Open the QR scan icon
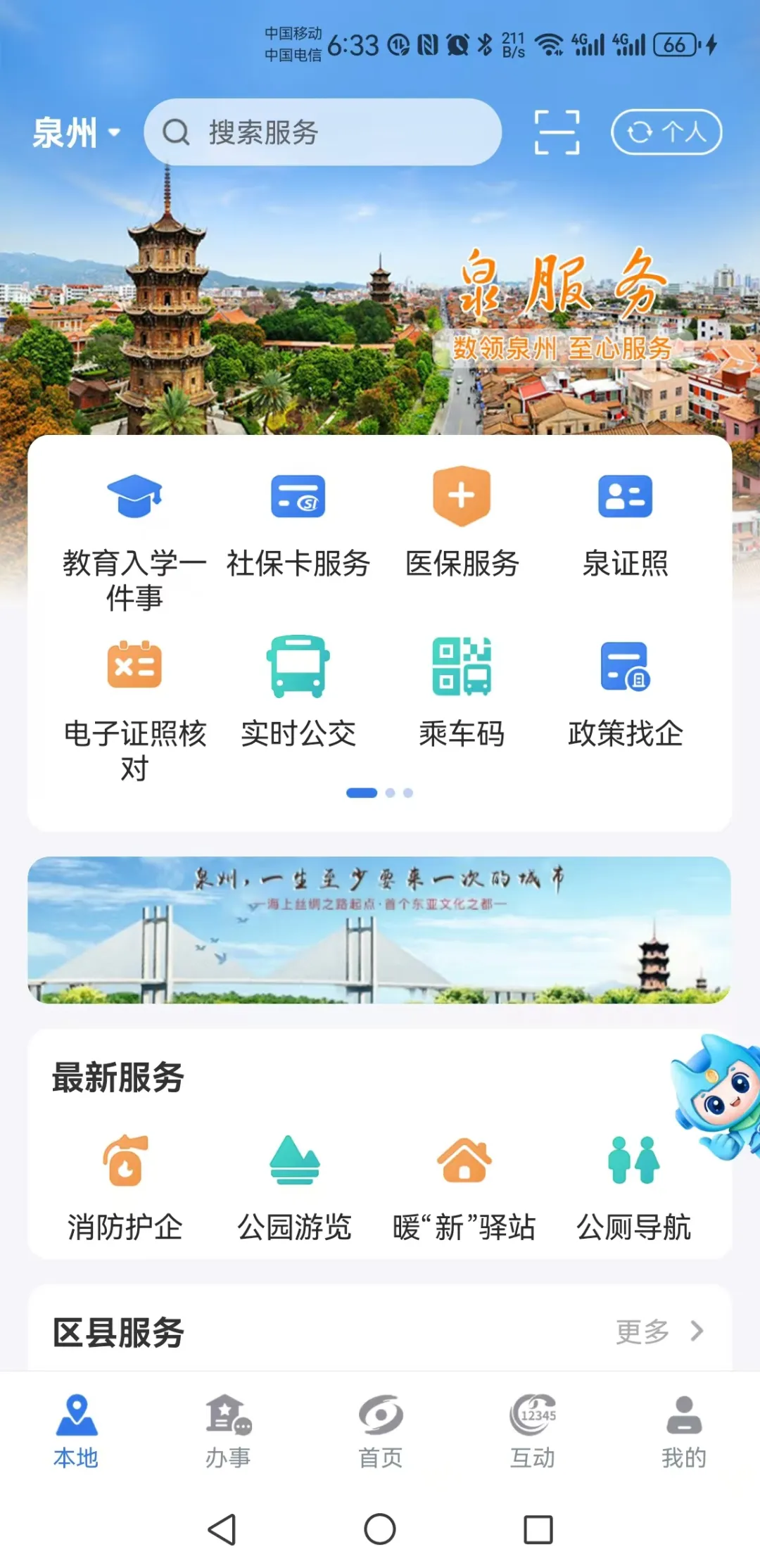Screen dimensions: 760x1568 [557, 132]
